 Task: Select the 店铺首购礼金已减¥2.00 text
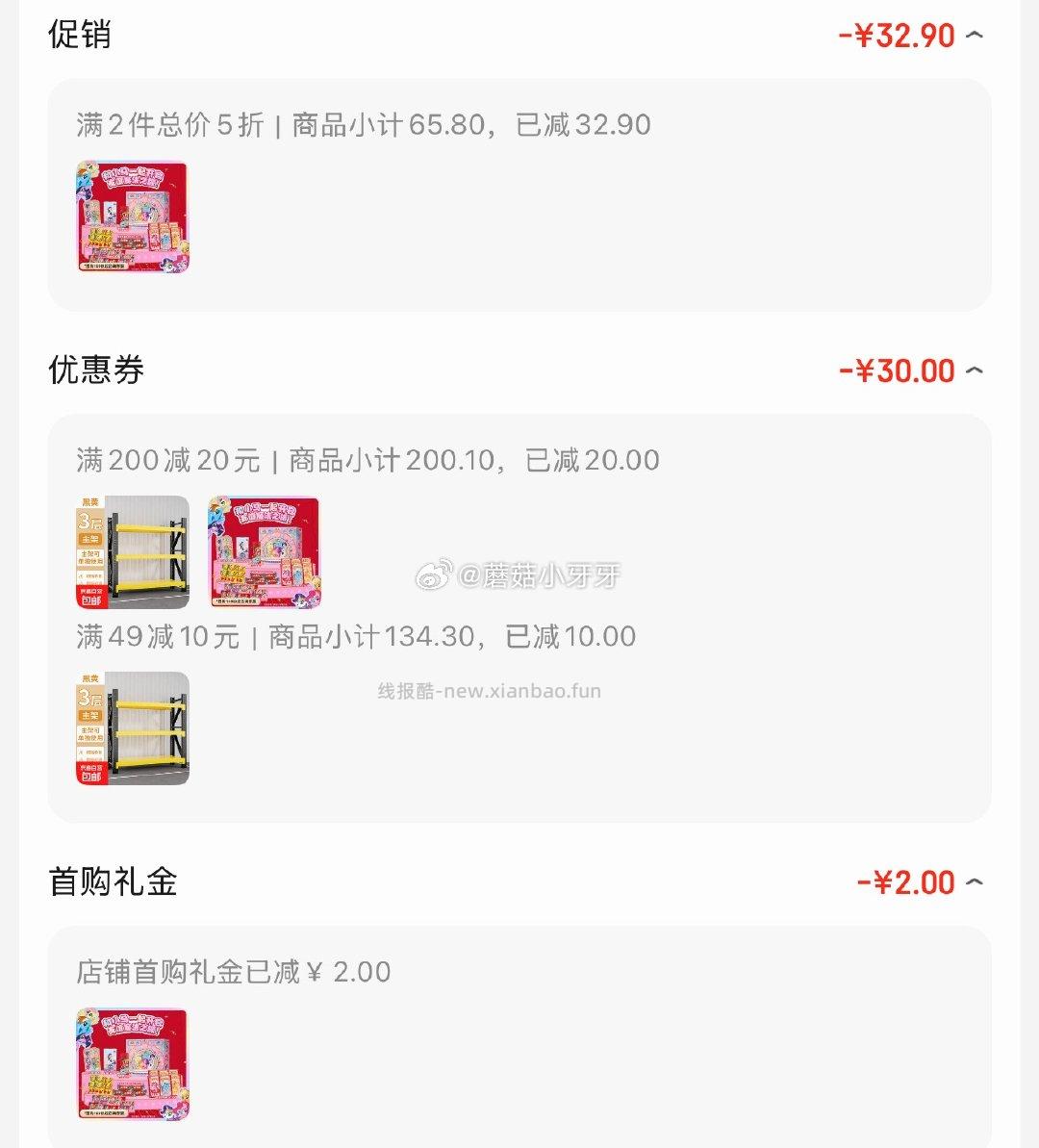[x=233, y=972]
